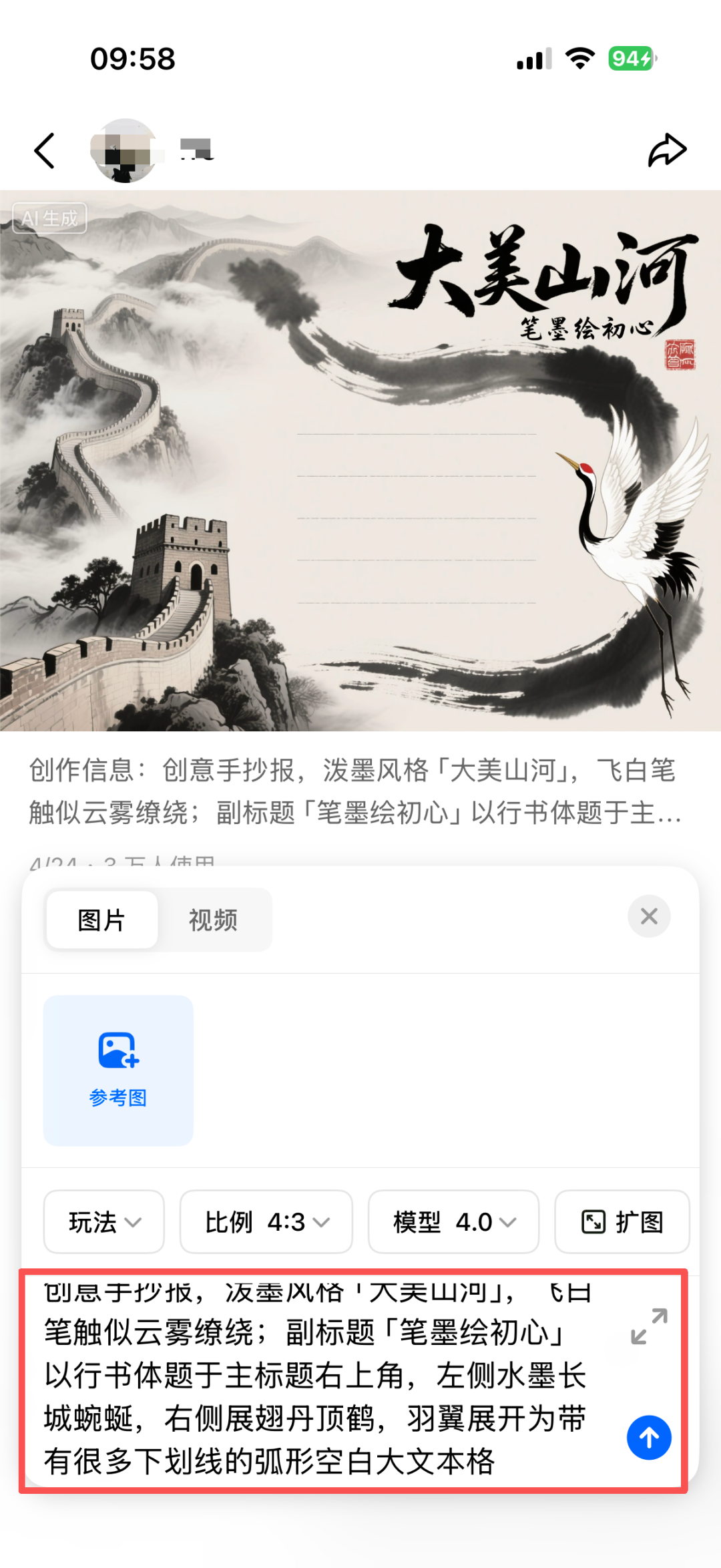Open the 大美山河 ink painting image
This screenshot has height=1568, width=721.
[360, 461]
